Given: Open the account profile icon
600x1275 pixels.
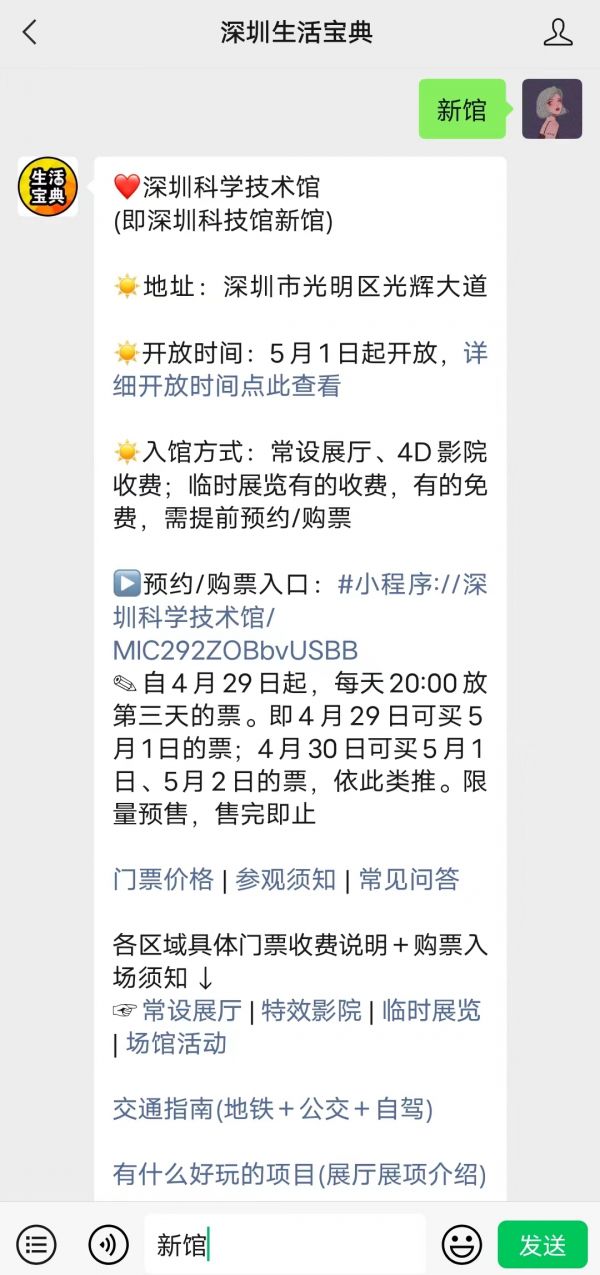Looking at the screenshot, I should pyautogui.click(x=557, y=33).
